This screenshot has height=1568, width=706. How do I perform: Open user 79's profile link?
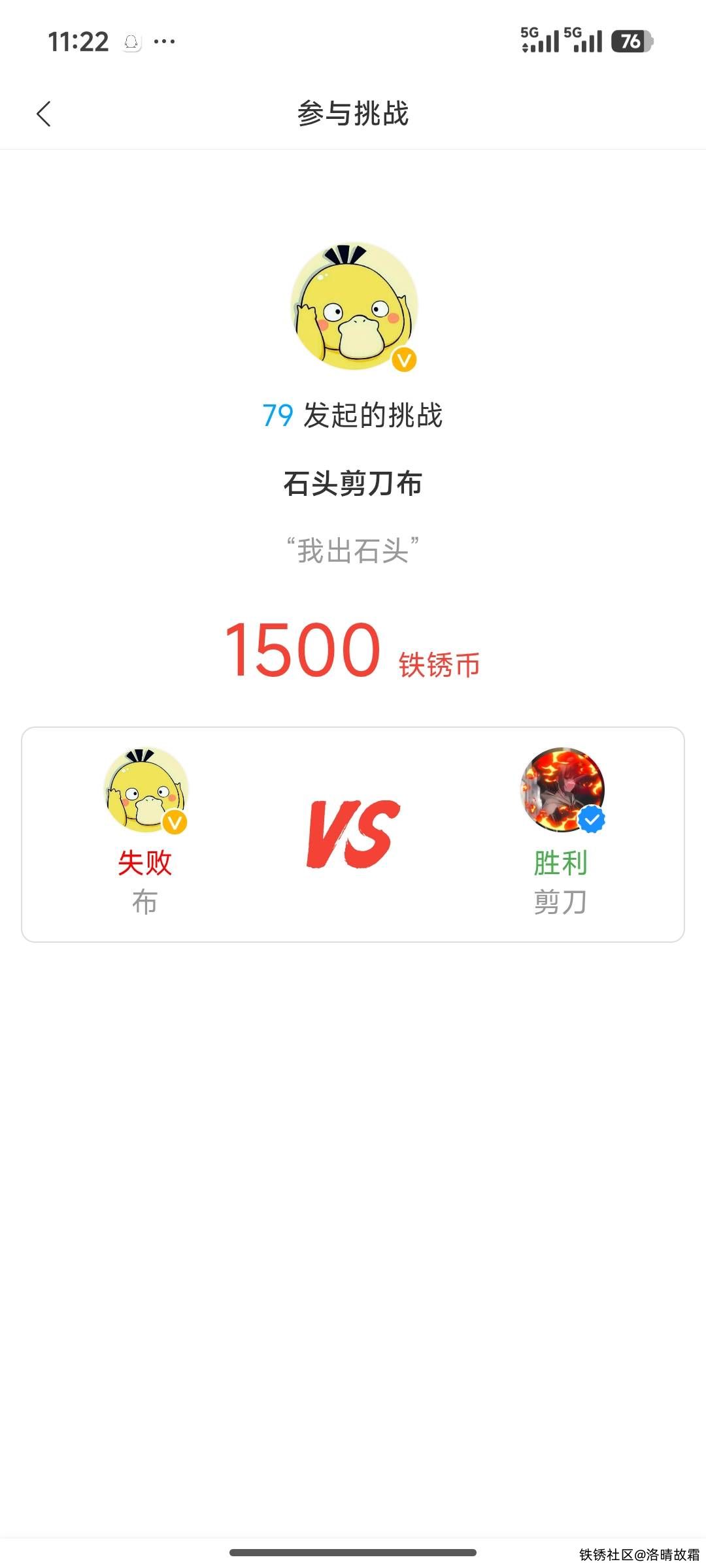277,416
